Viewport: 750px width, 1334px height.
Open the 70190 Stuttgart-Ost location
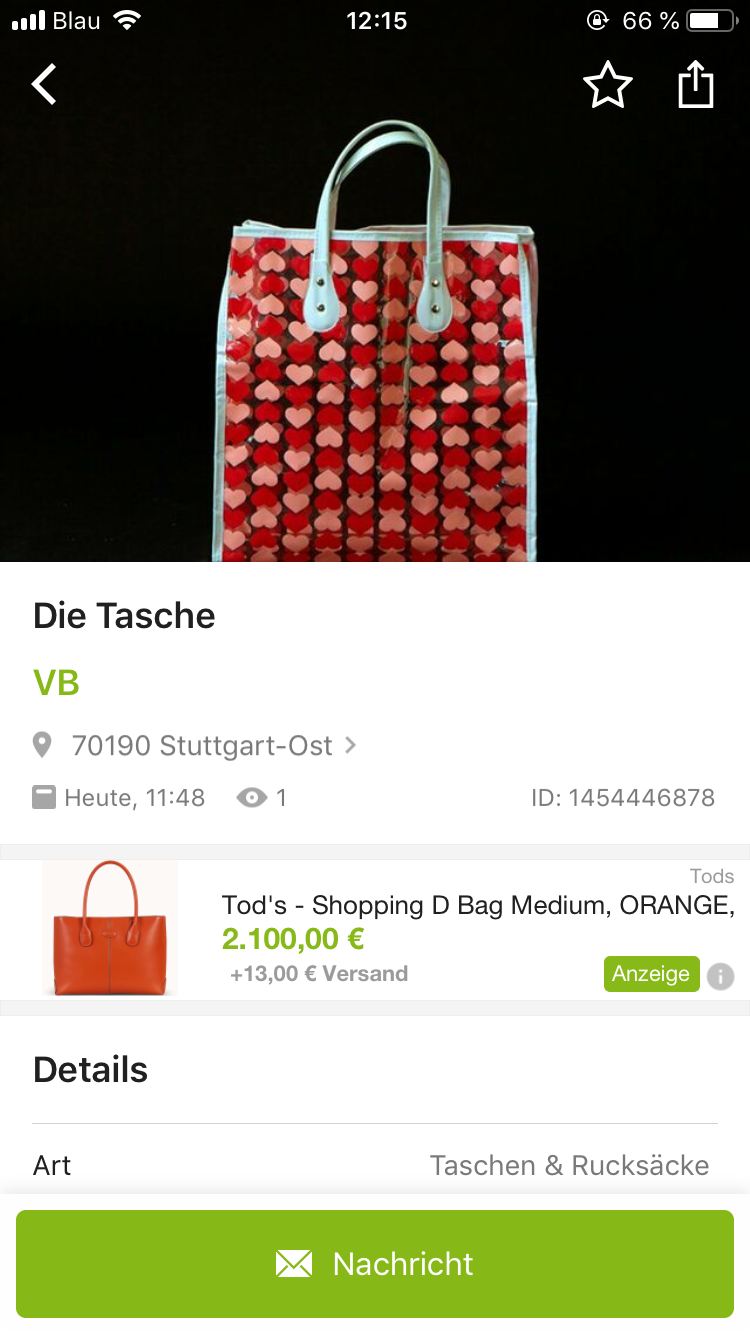tap(201, 746)
